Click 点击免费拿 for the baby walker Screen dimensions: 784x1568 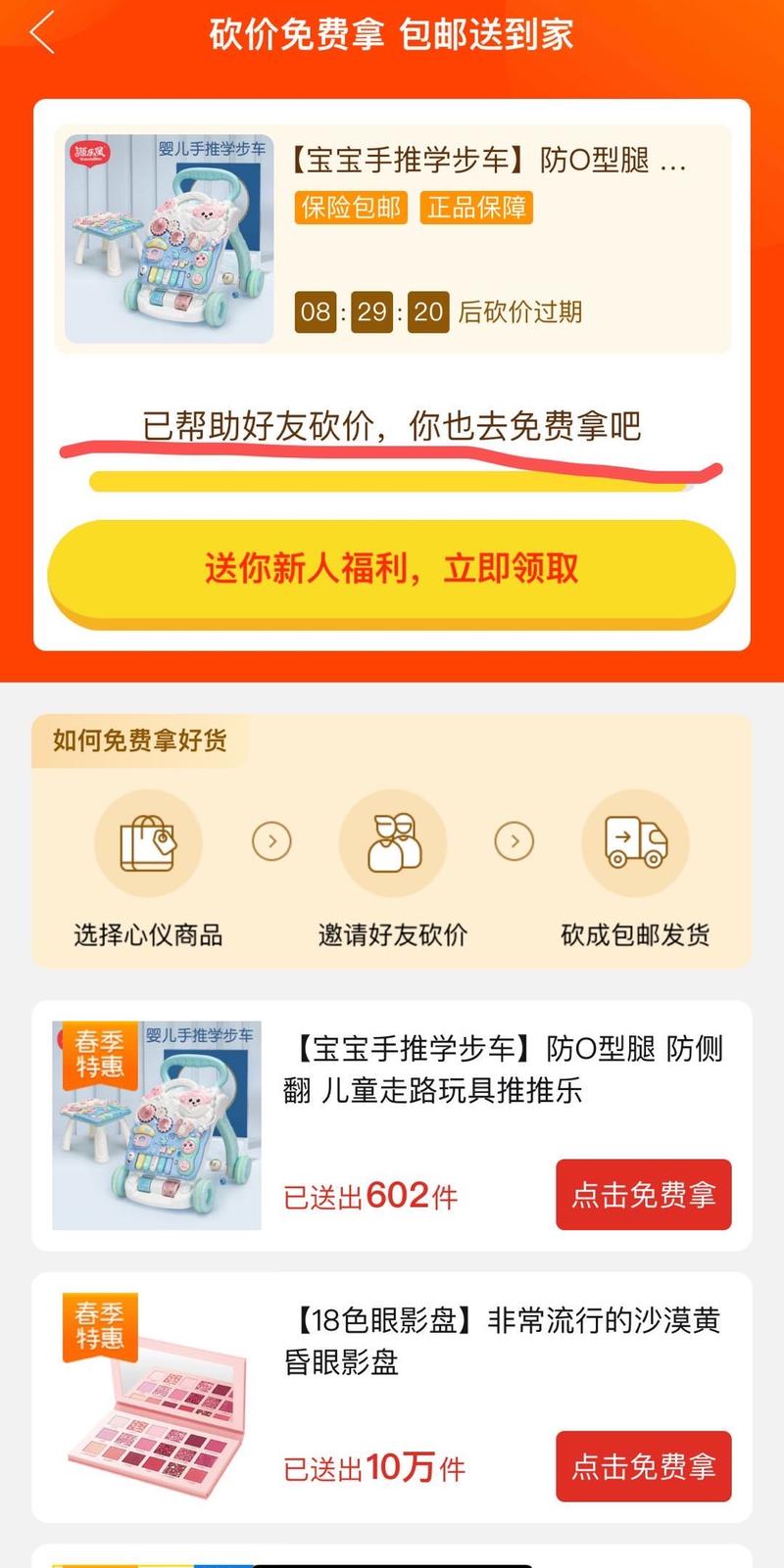tap(643, 1195)
